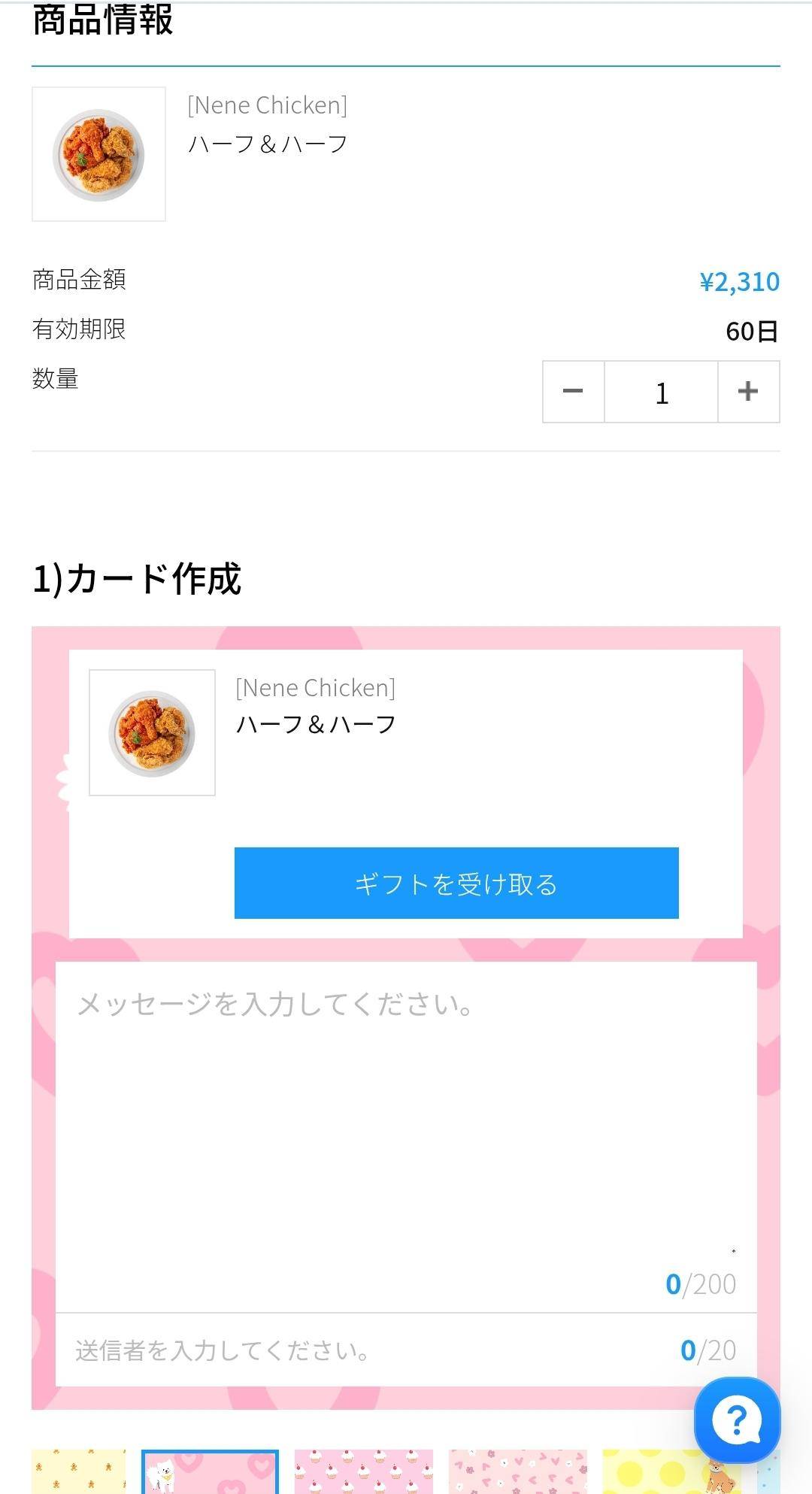
Task: Increase the quantity with the plus button
Action: pos(748,392)
